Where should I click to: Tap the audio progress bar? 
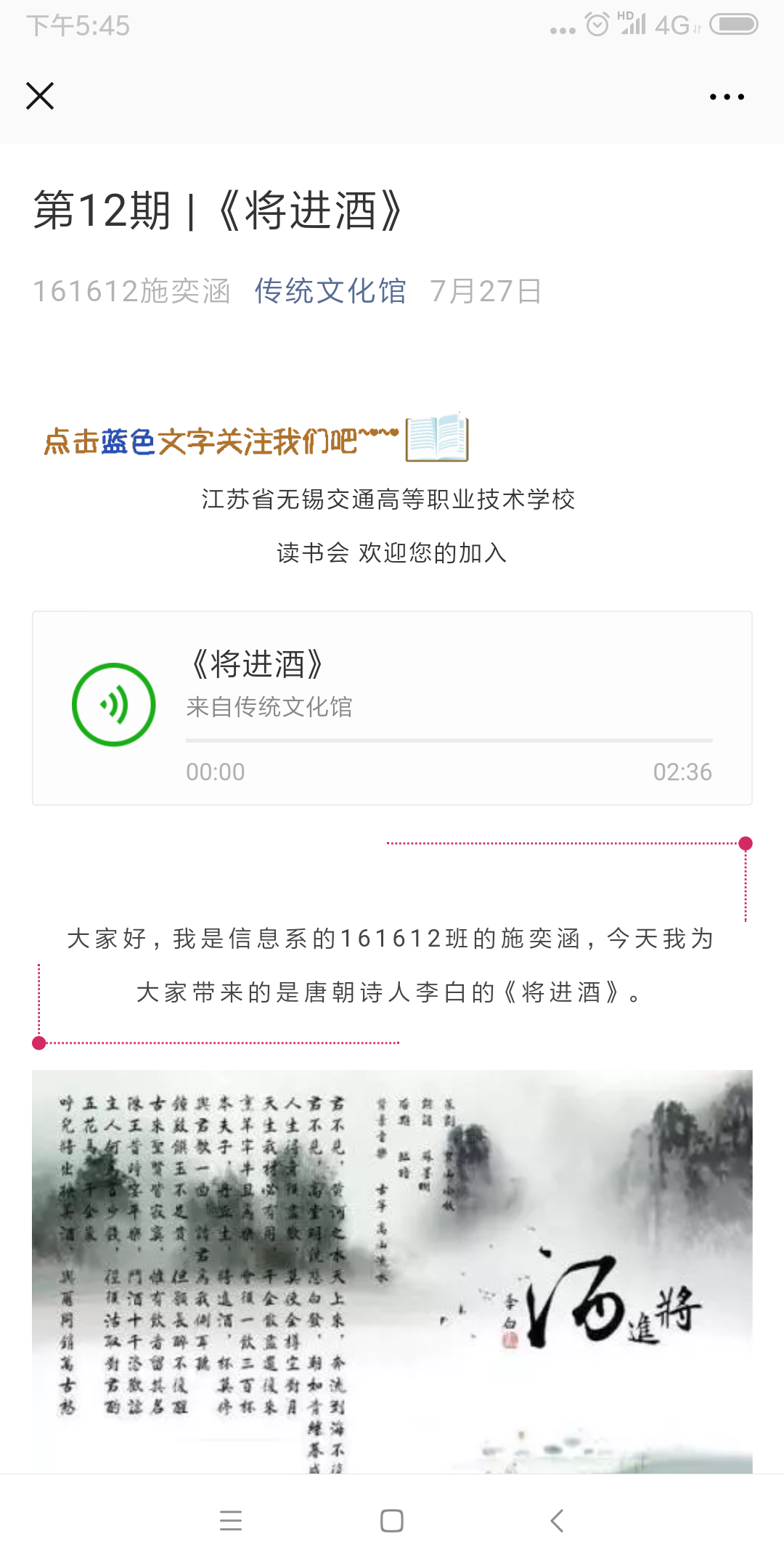click(x=449, y=740)
